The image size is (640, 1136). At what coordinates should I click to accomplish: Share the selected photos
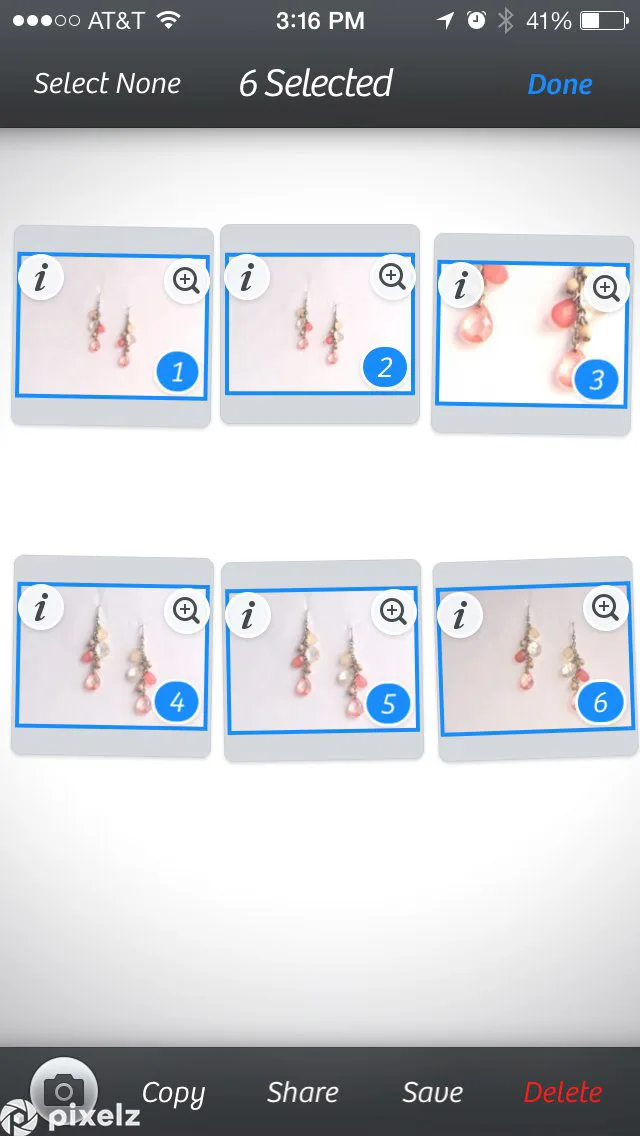pyautogui.click(x=302, y=1092)
